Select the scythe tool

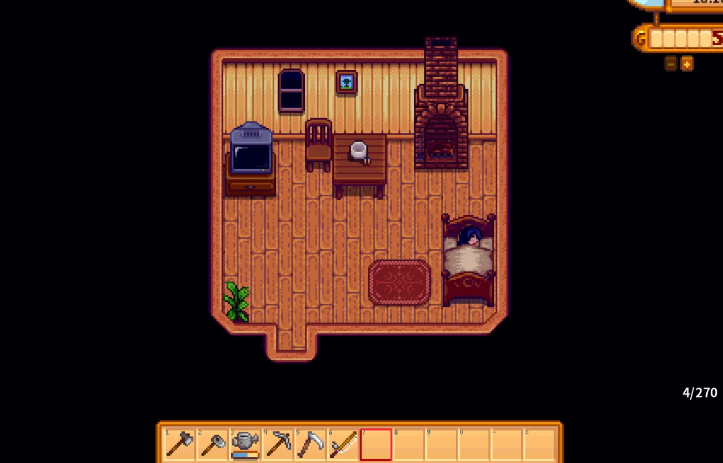point(310,443)
